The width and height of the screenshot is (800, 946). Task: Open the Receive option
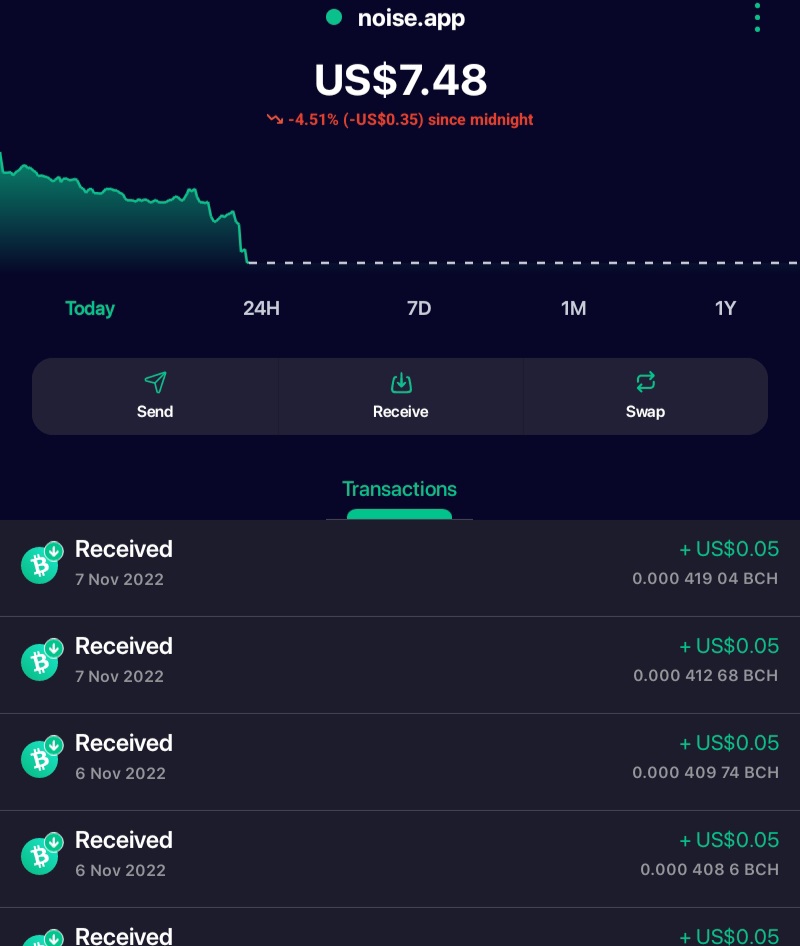[401, 396]
